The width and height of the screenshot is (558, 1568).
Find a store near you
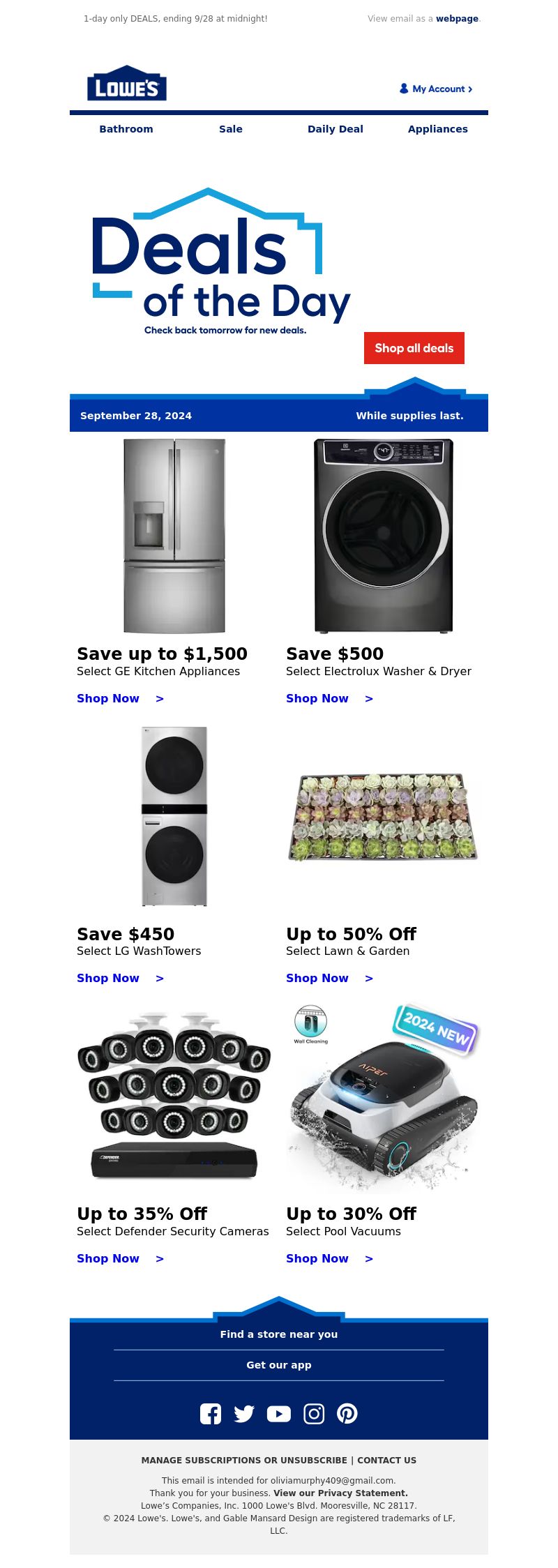[279, 1334]
